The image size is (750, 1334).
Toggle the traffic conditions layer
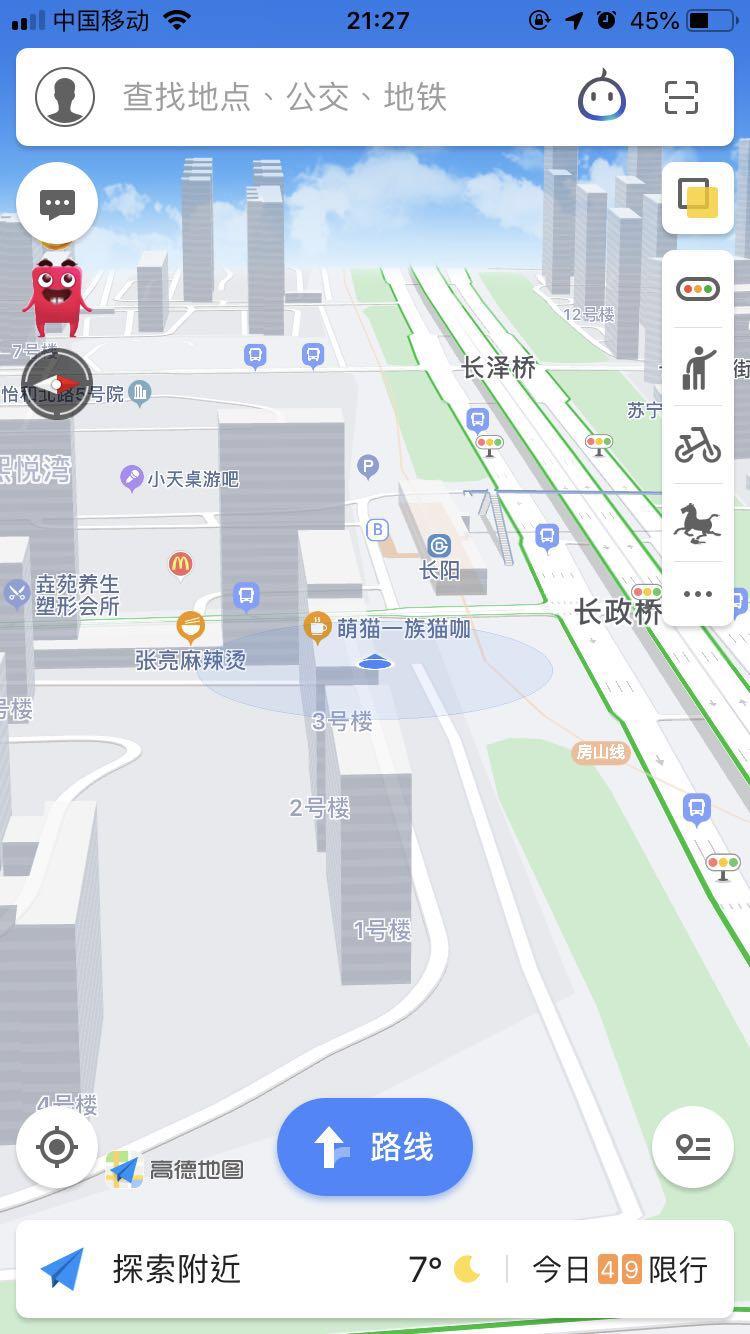pyautogui.click(x=697, y=290)
